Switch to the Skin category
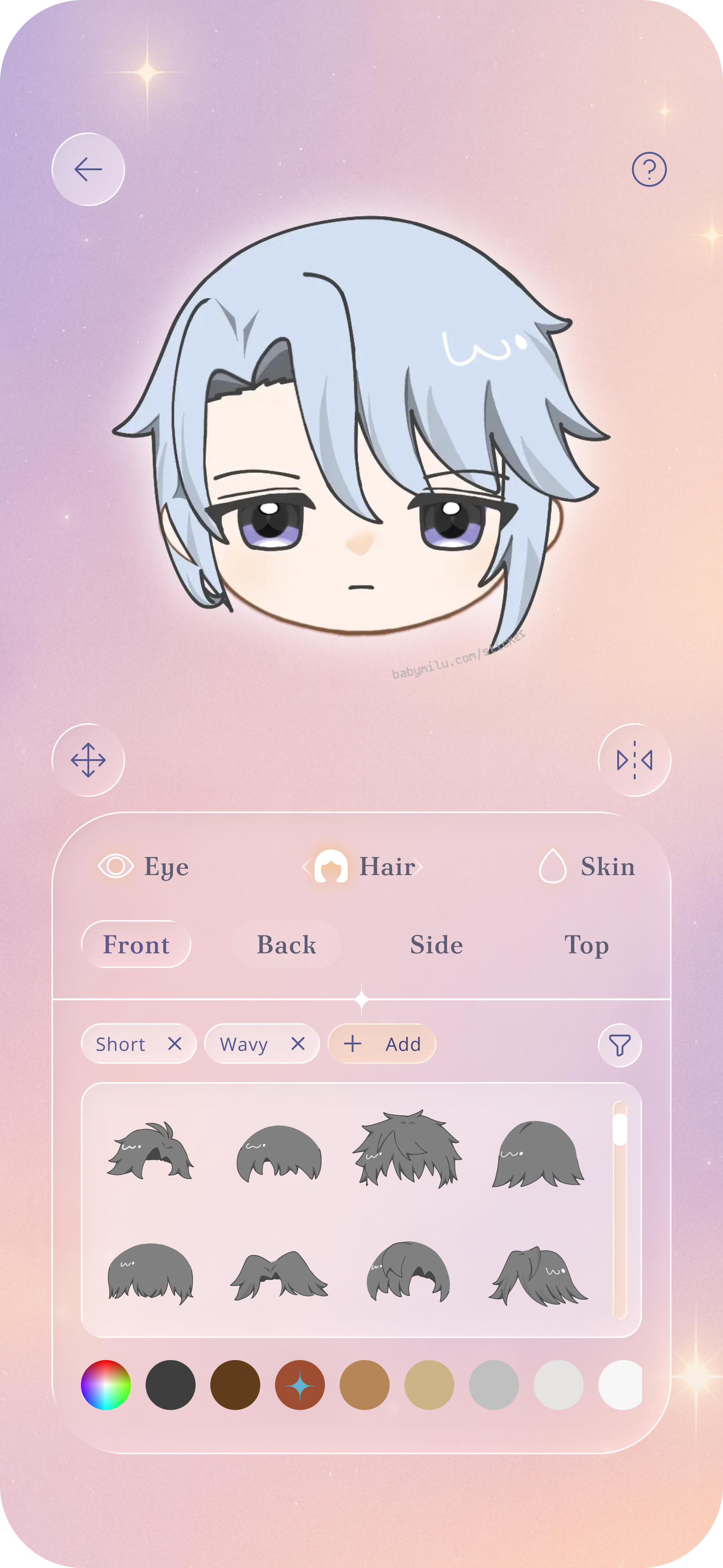This screenshot has width=723, height=1568. (x=587, y=866)
